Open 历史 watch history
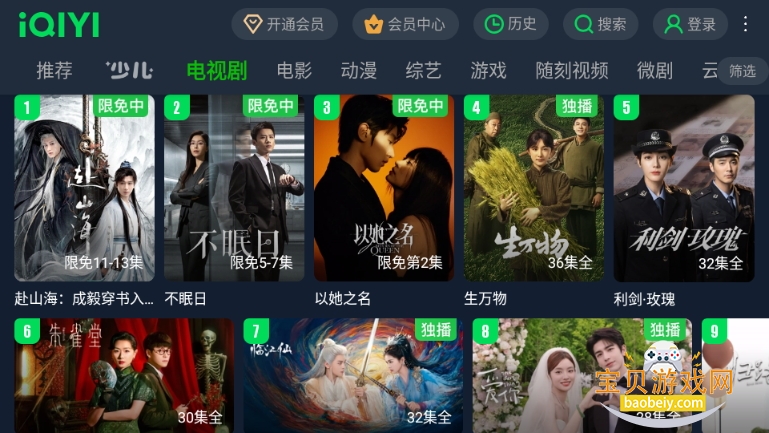The width and height of the screenshot is (769, 433). (511, 24)
